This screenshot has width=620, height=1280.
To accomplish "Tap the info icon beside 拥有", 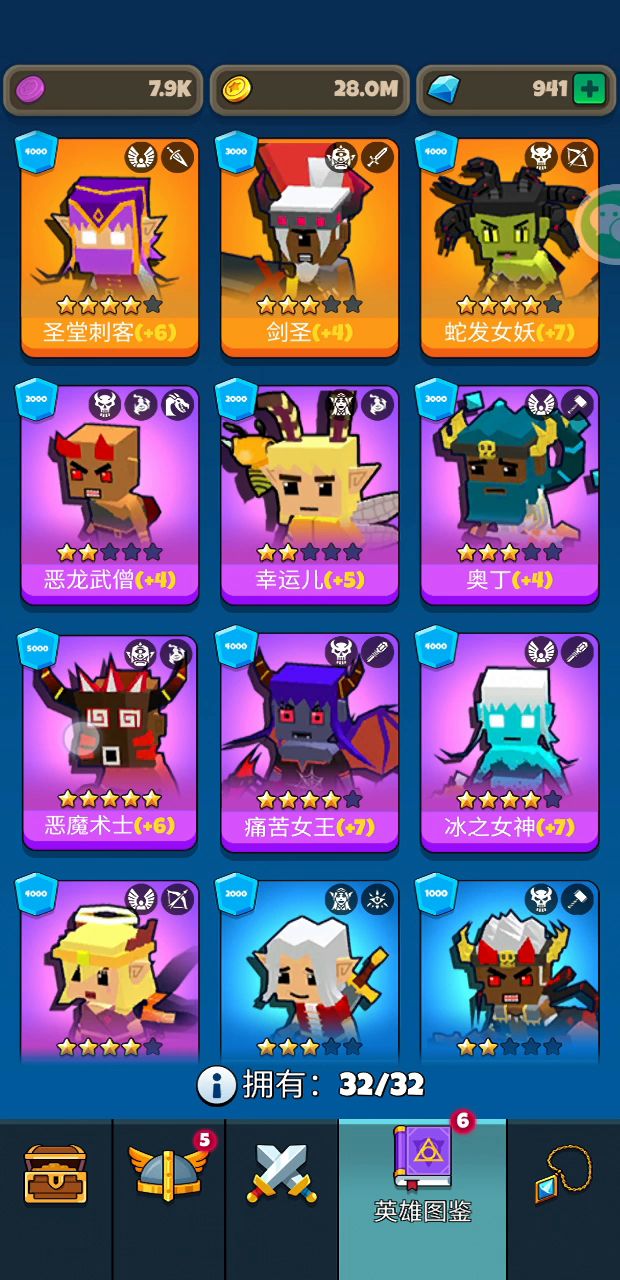I will [216, 1084].
